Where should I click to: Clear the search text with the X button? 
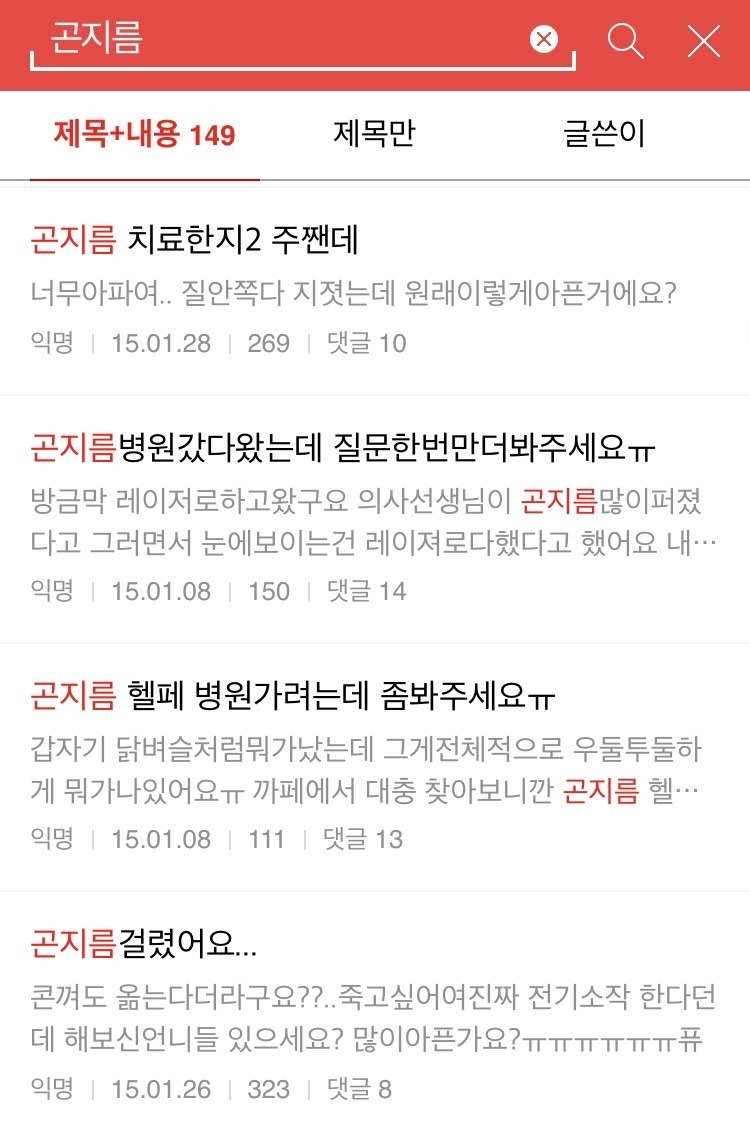(x=544, y=39)
